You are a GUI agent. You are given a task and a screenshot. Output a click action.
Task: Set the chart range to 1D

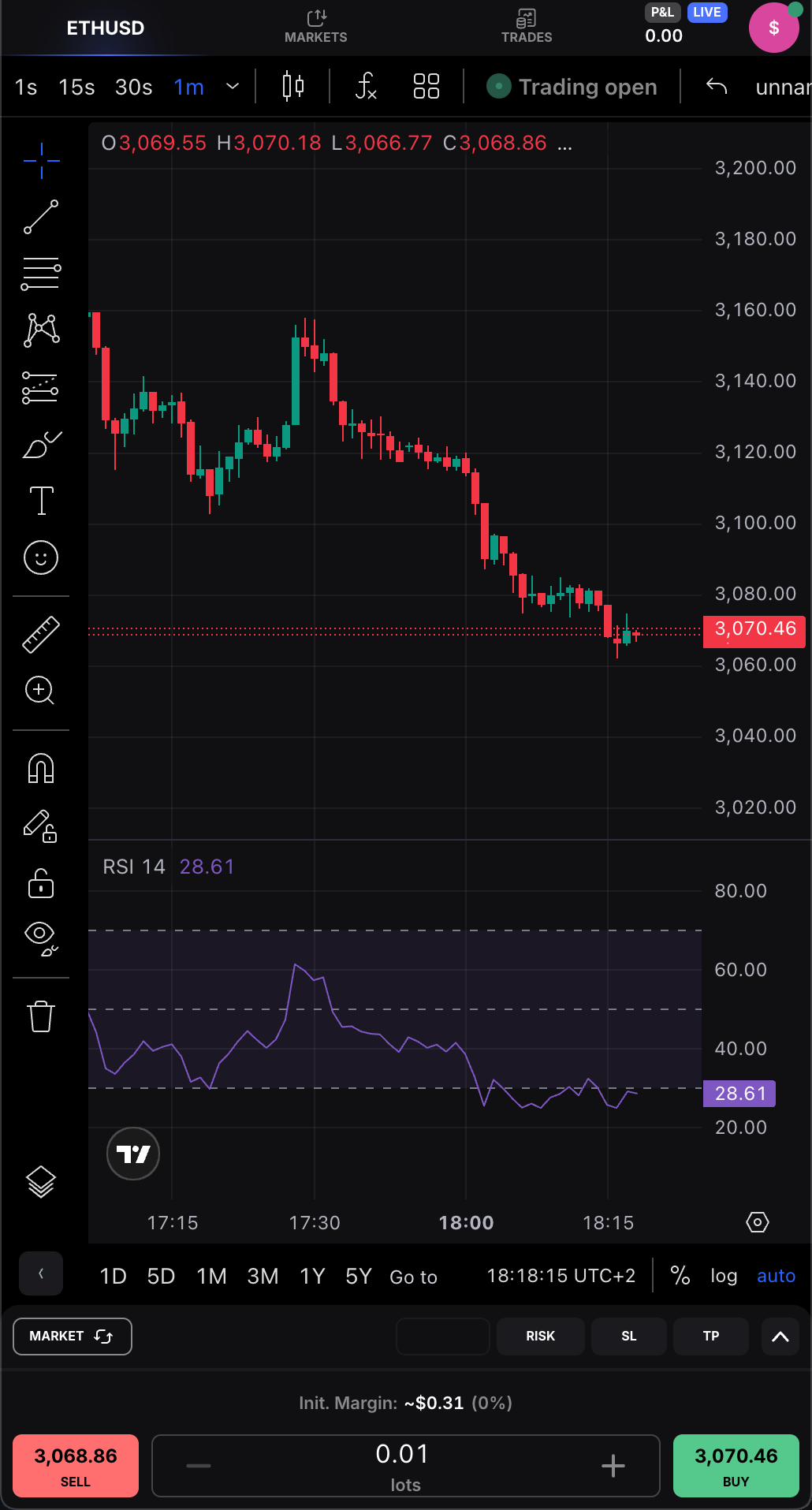(113, 1276)
